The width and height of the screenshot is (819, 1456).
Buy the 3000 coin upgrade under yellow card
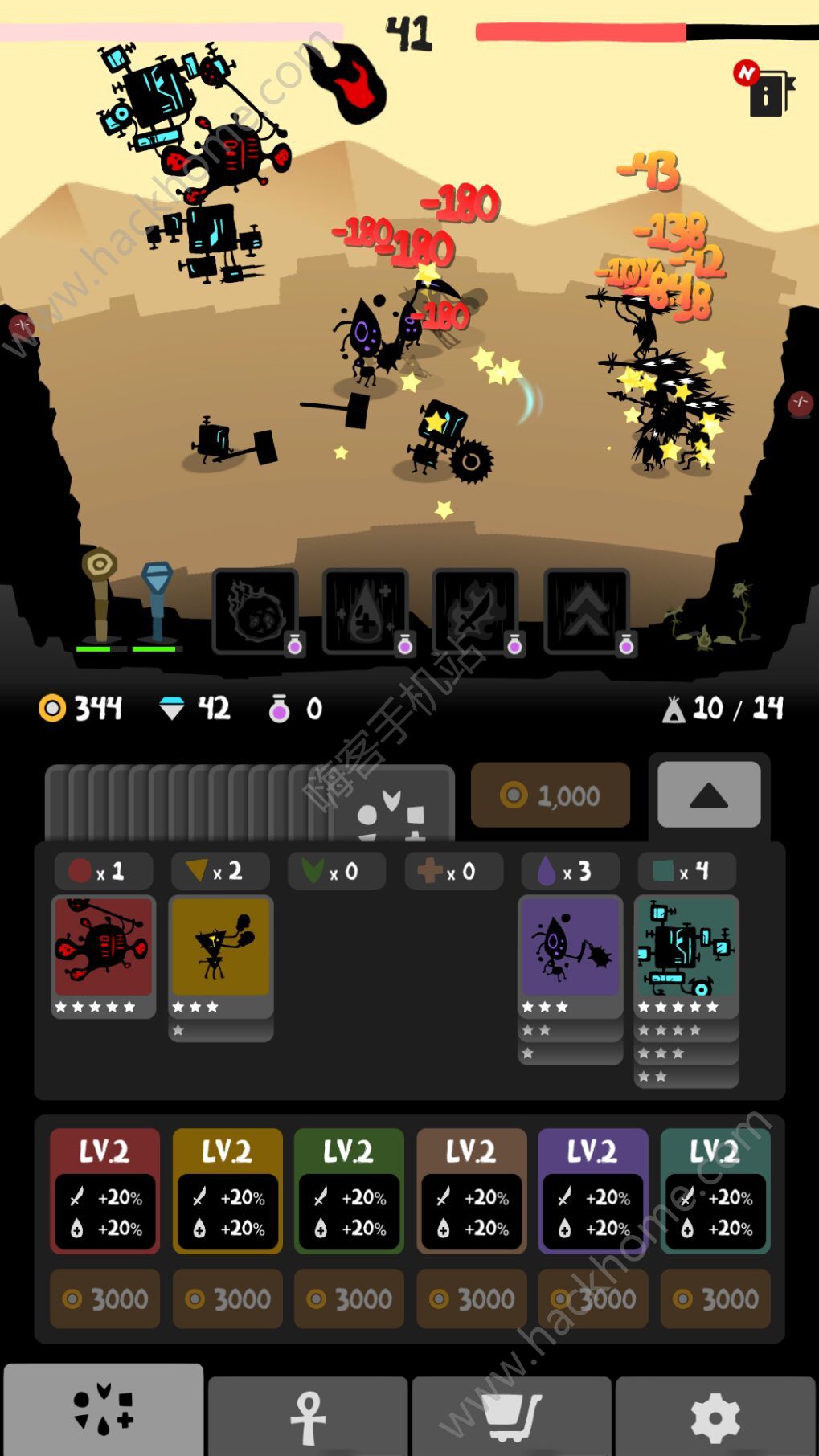227,1299
